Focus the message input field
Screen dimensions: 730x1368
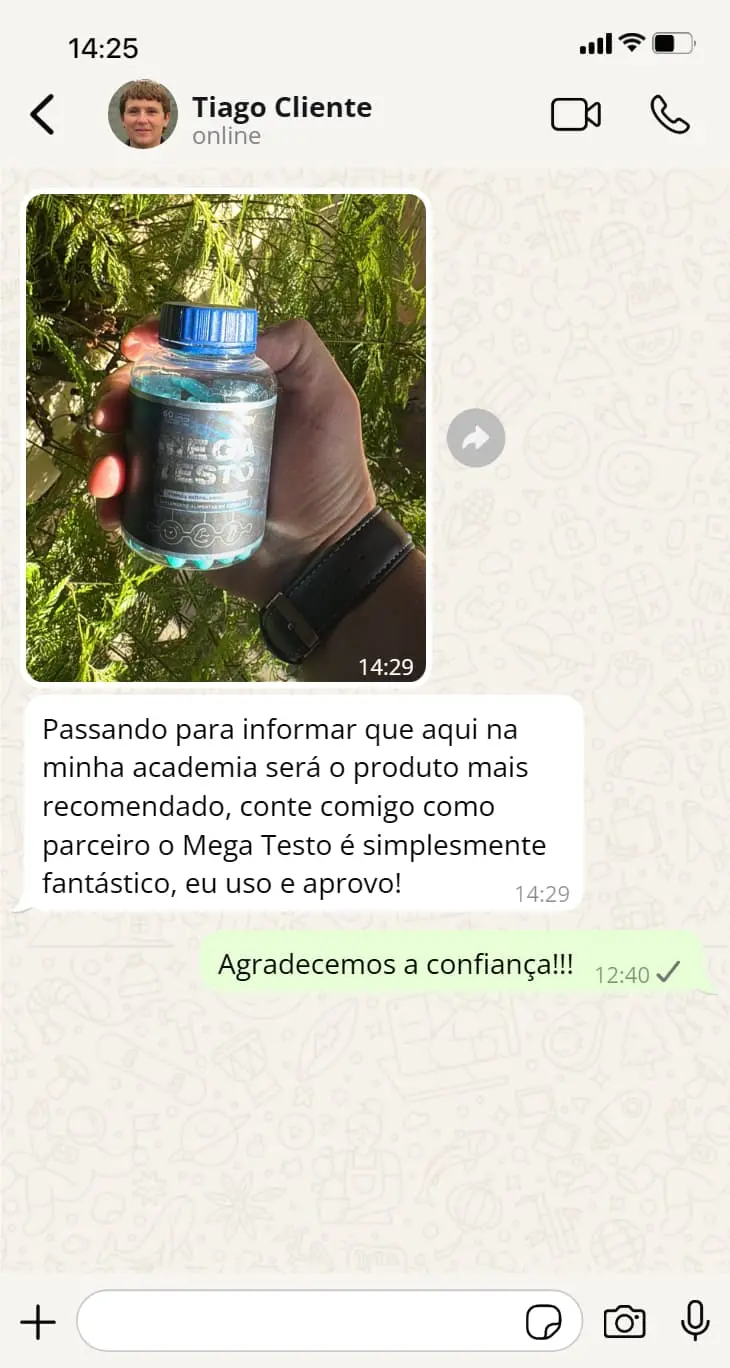(300, 1322)
